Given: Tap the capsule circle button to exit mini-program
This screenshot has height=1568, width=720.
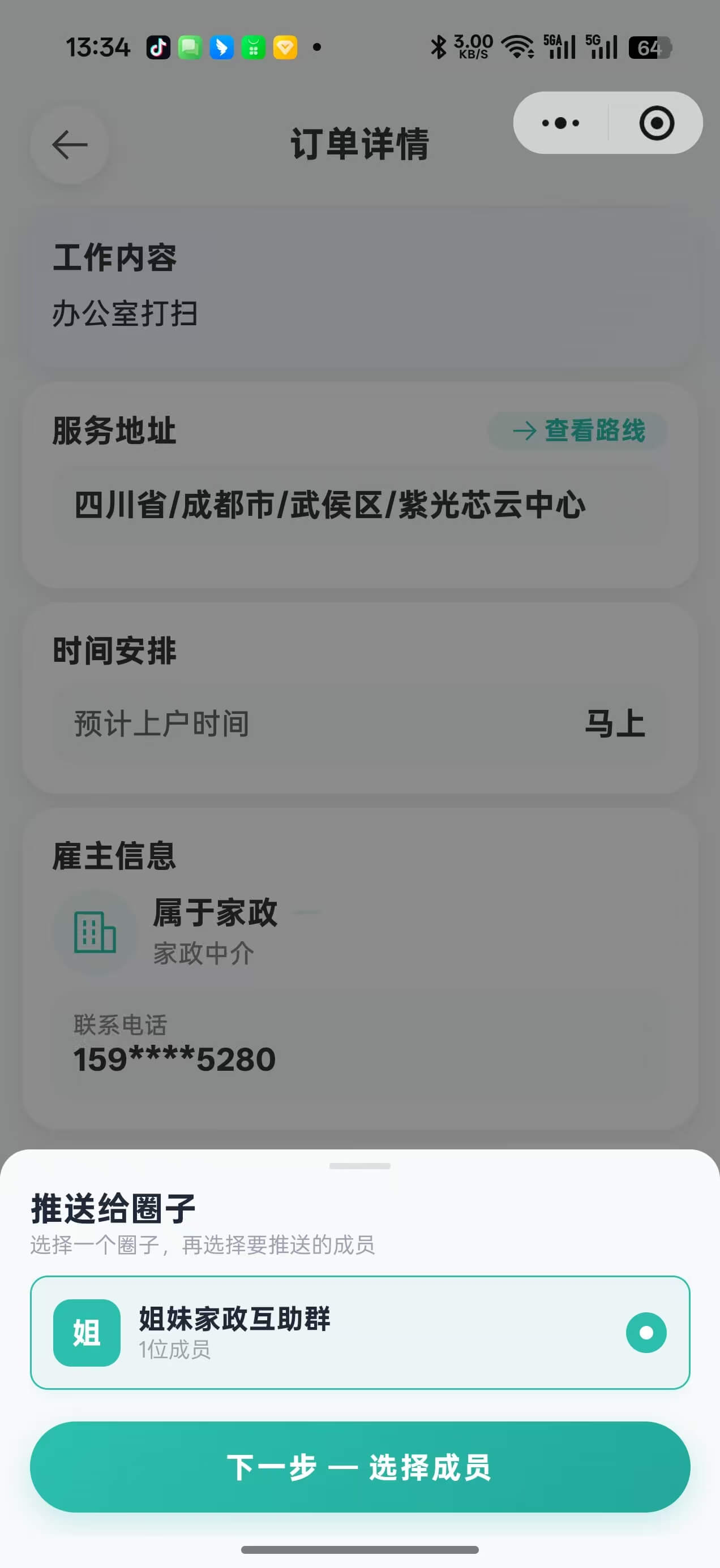Looking at the screenshot, I should [x=655, y=122].
